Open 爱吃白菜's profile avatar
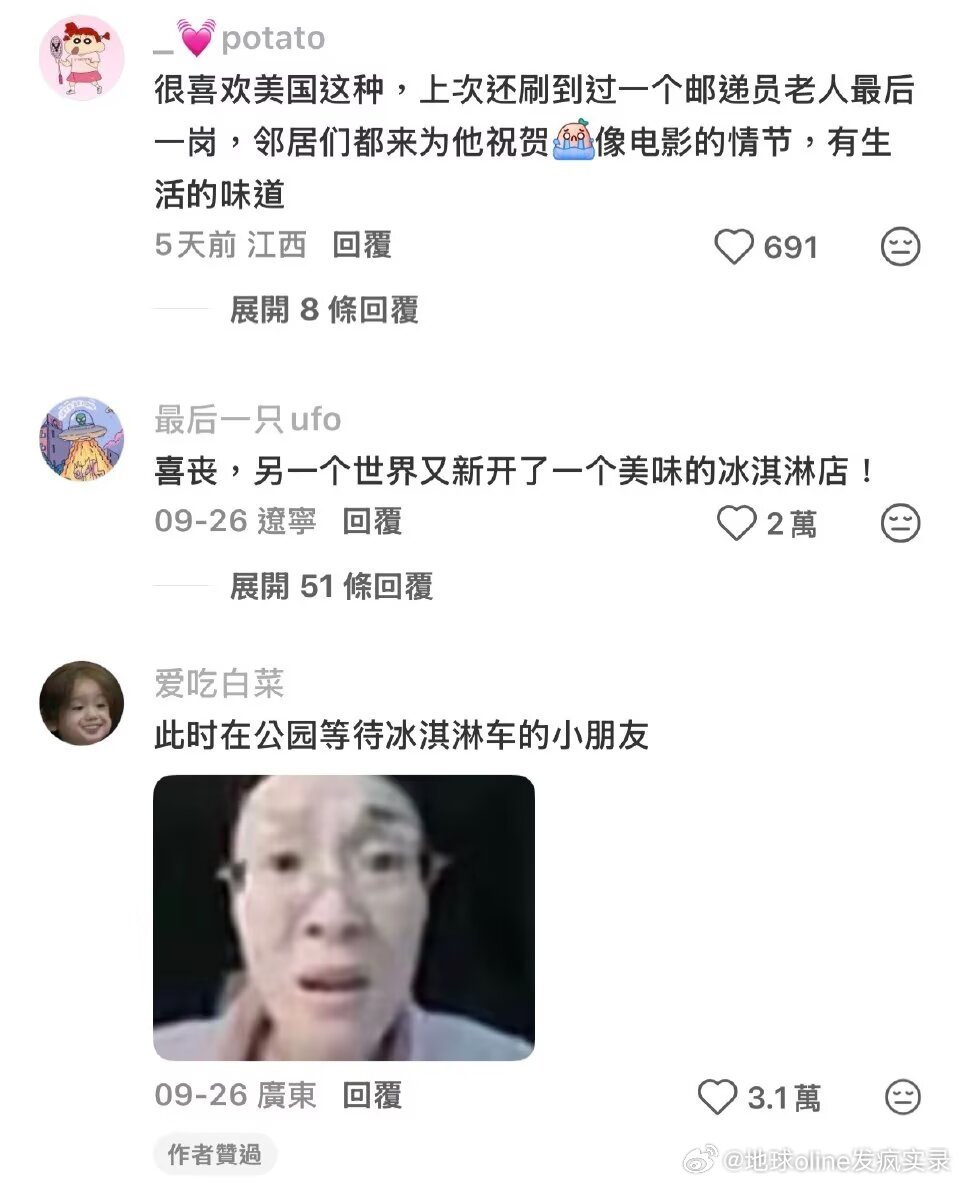 [x=81, y=703]
